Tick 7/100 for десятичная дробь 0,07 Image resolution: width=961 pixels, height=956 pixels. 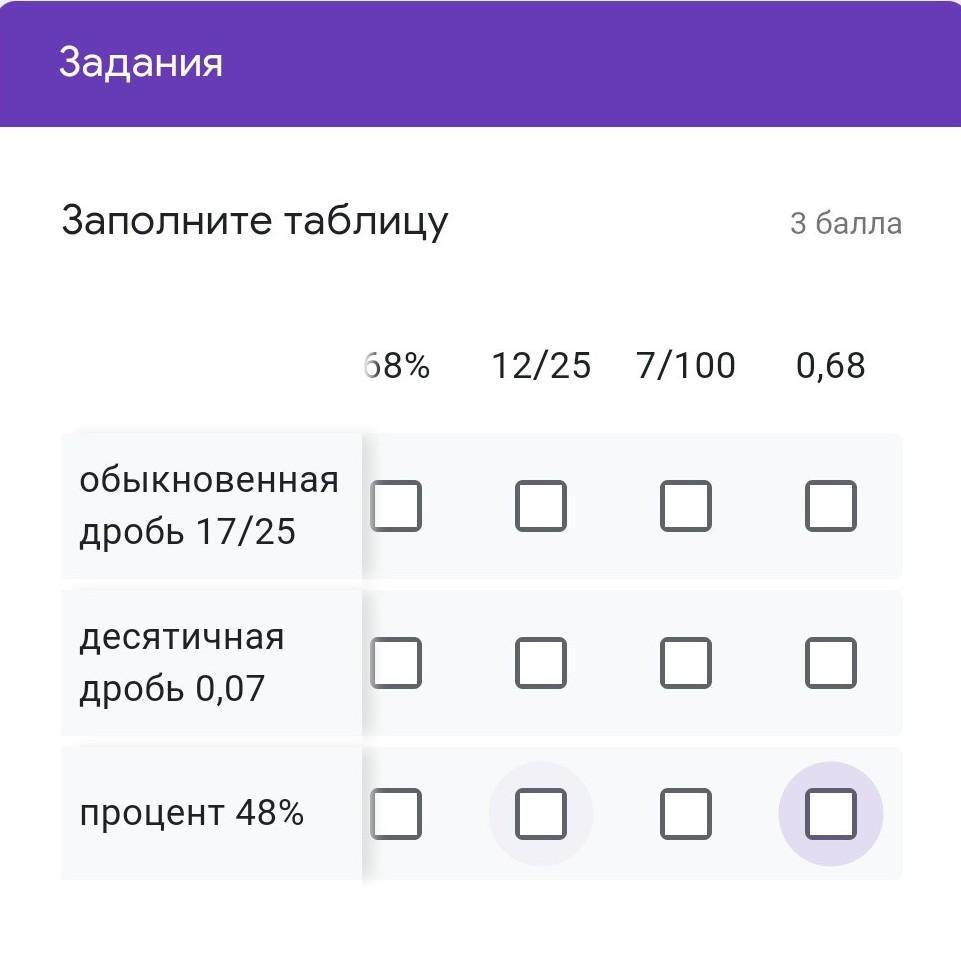click(x=686, y=663)
